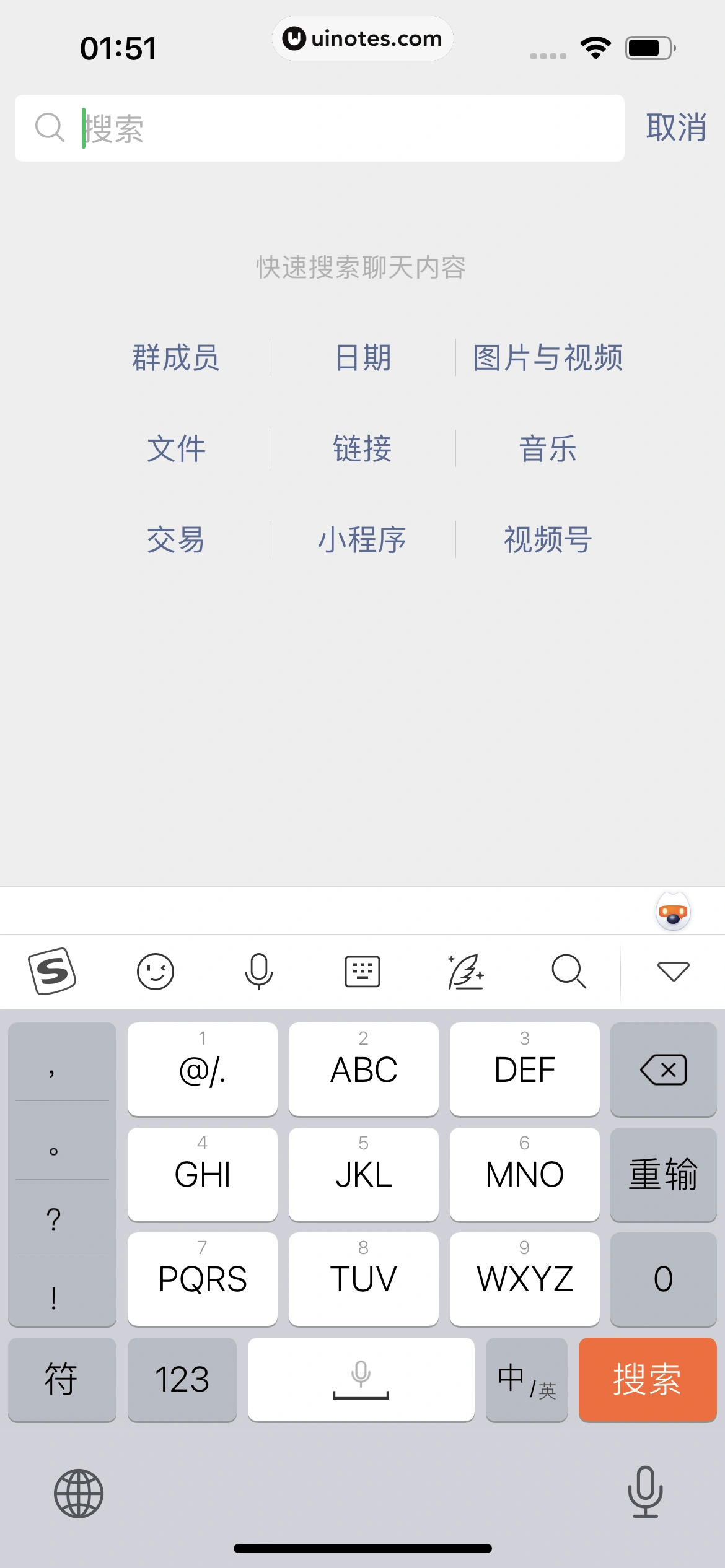Image resolution: width=725 pixels, height=1568 pixels.
Task: Tap the orange 搜索 keyboard key
Action: 647,1379
